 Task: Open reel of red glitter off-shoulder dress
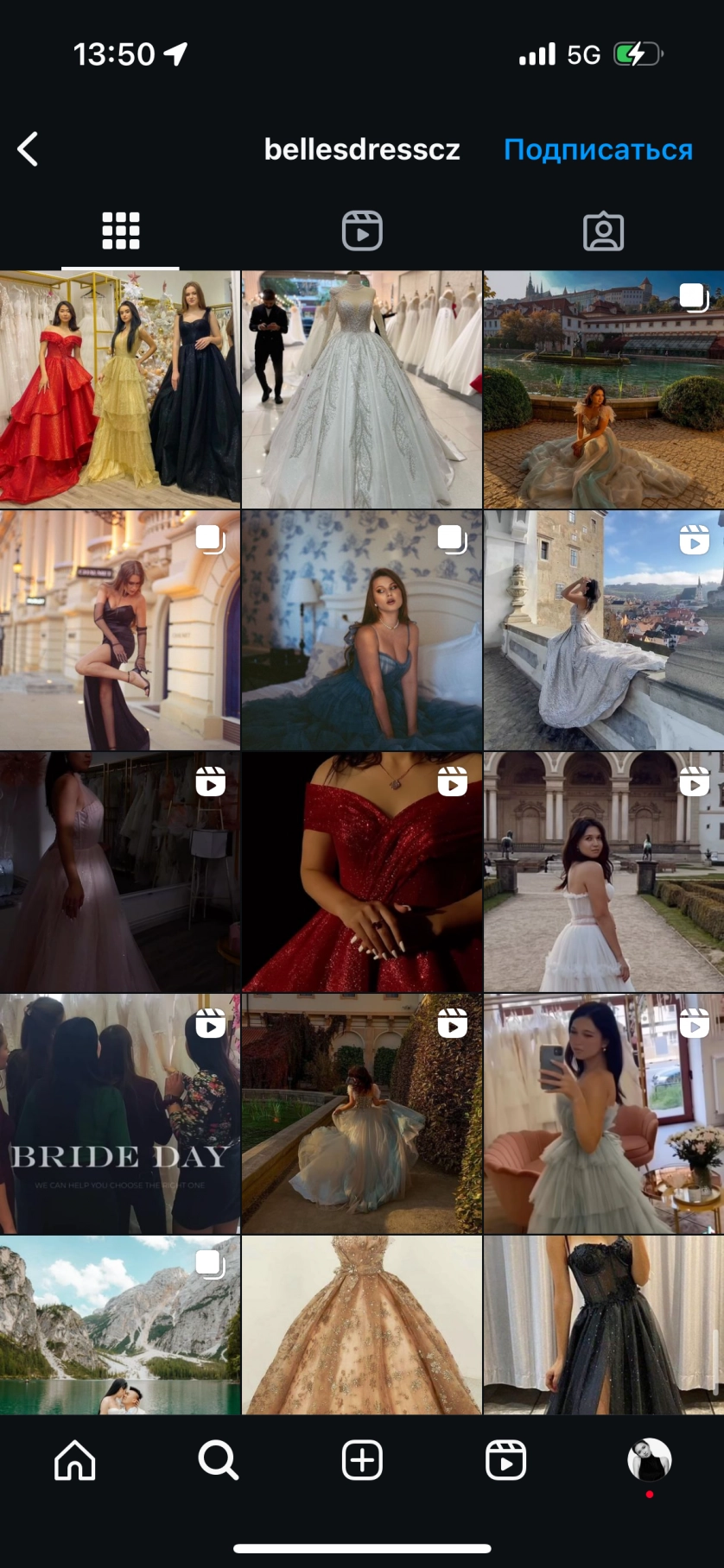click(362, 872)
